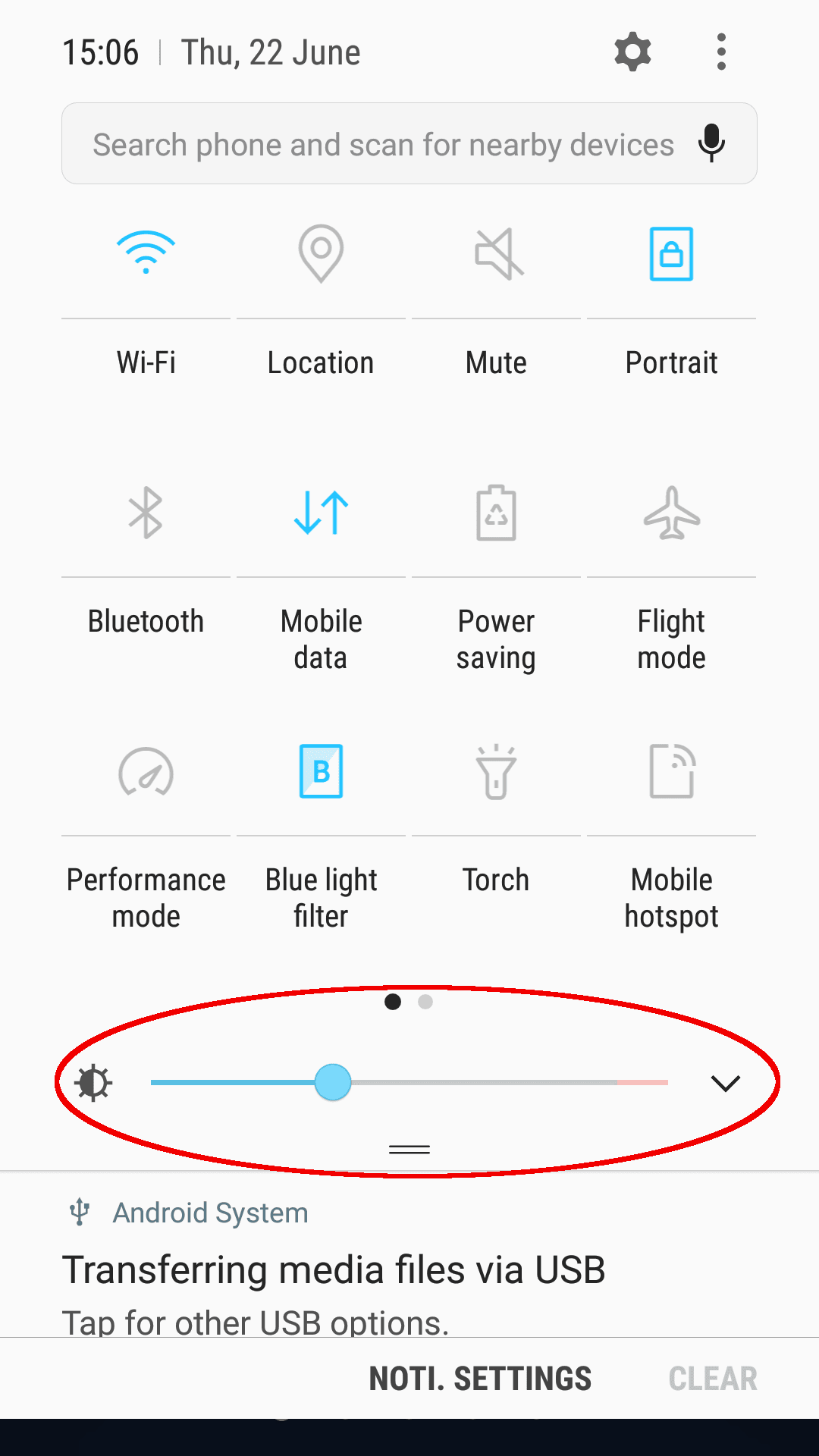This screenshot has height=1456, width=819.
Task: Open the three-dot overflow menu
Action: pos(721,52)
